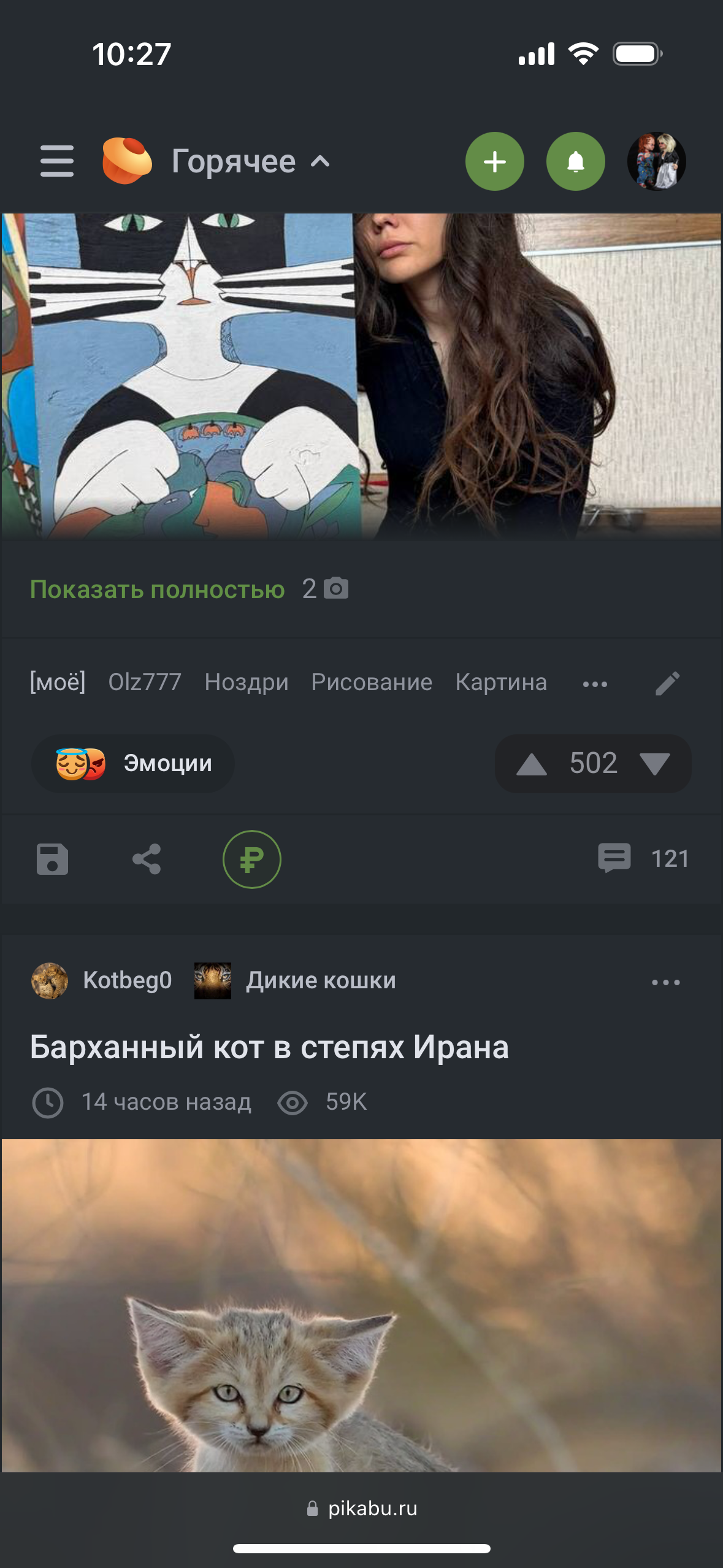Share the painting post
This screenshot has height=1568, width=723.
[x=147, y=859]
